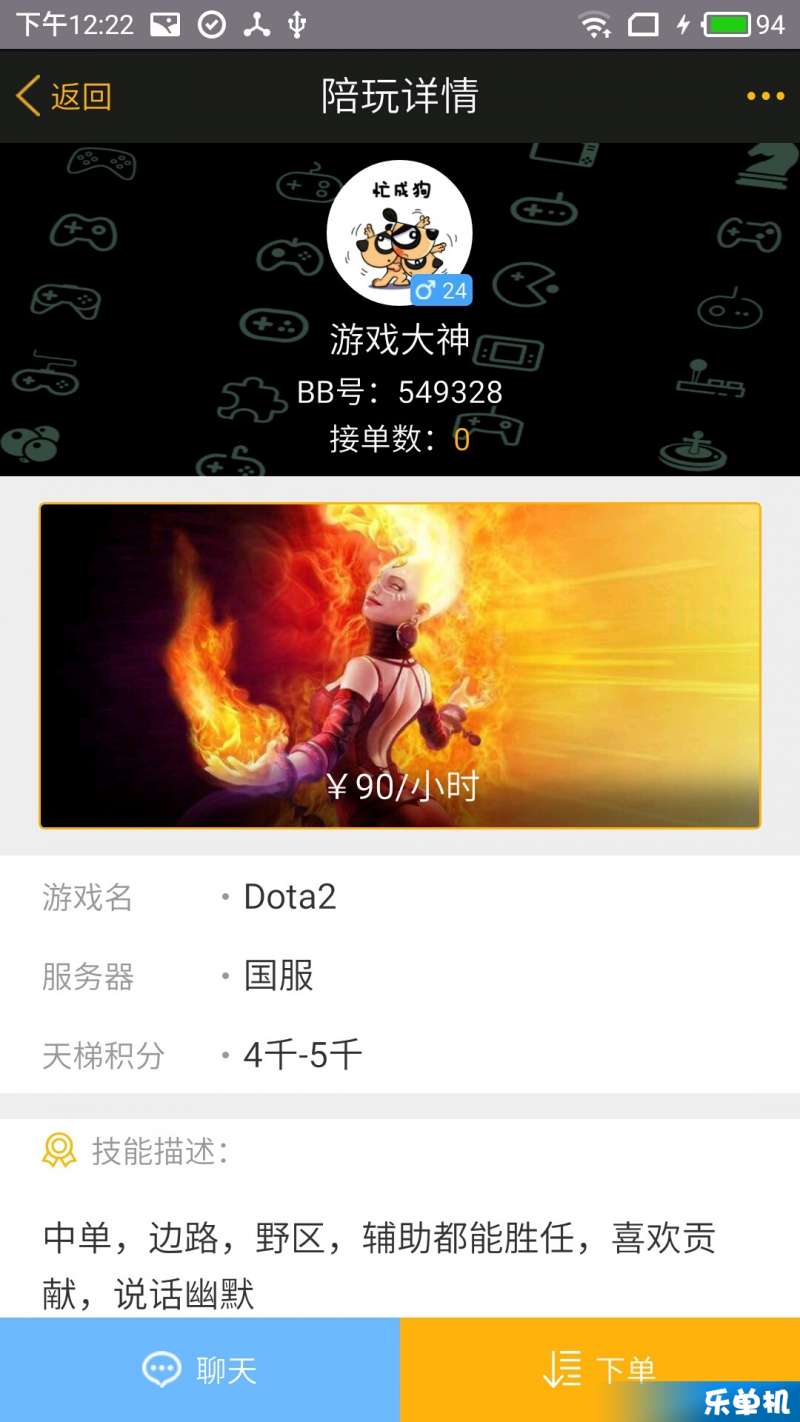Open the Dota2 ¥90/小时 game banner
800x1422 pixels.
(400, 665)
